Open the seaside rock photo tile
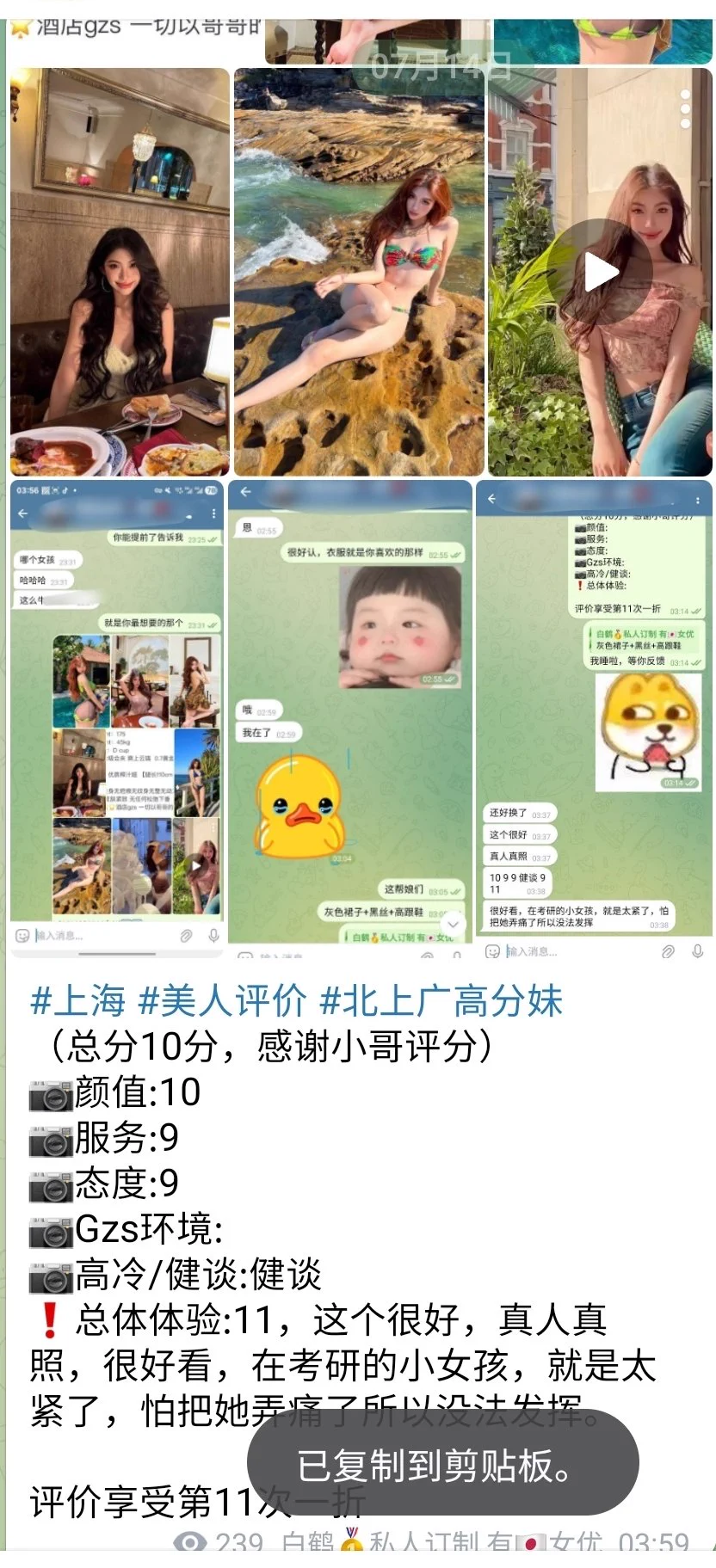 coord(359,272)
